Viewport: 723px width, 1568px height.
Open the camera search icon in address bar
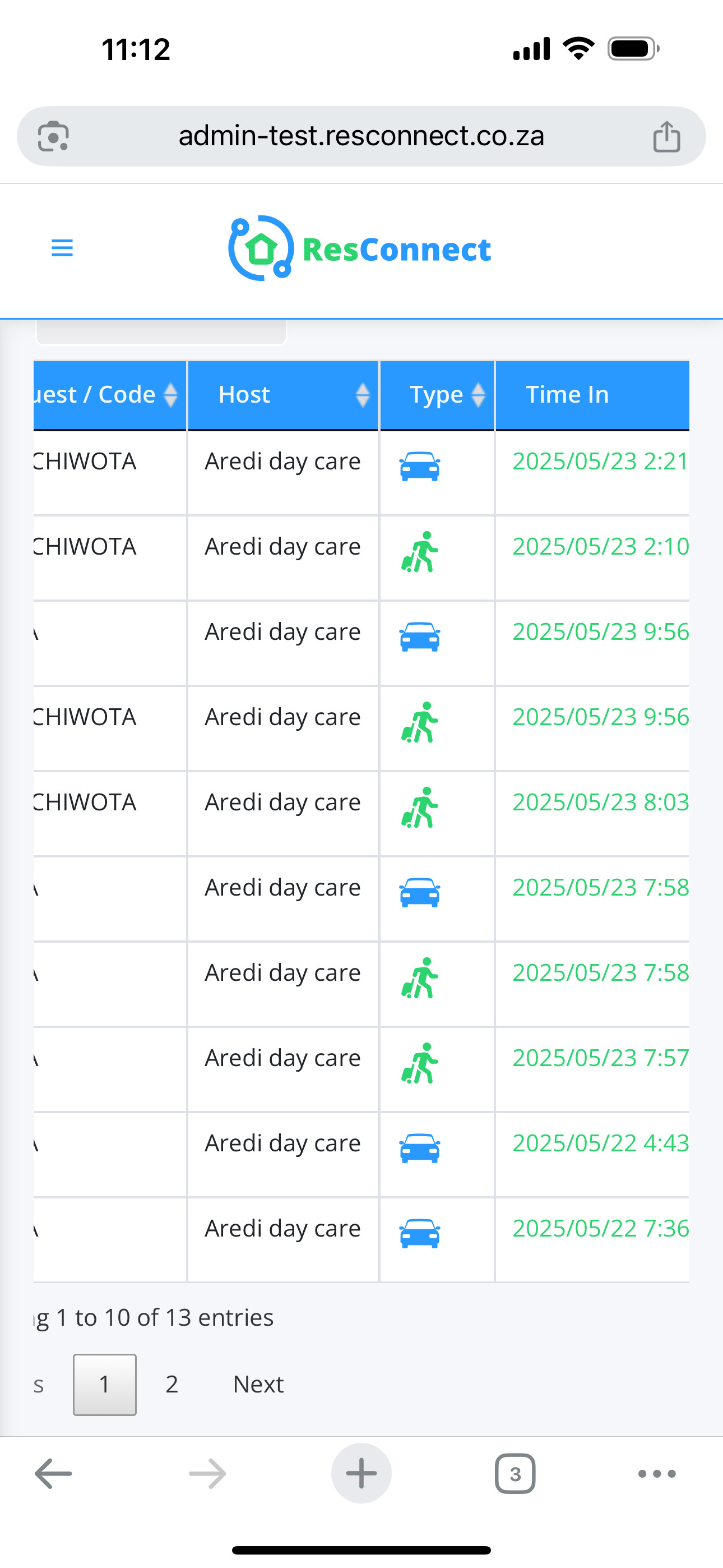coord(54,136)
